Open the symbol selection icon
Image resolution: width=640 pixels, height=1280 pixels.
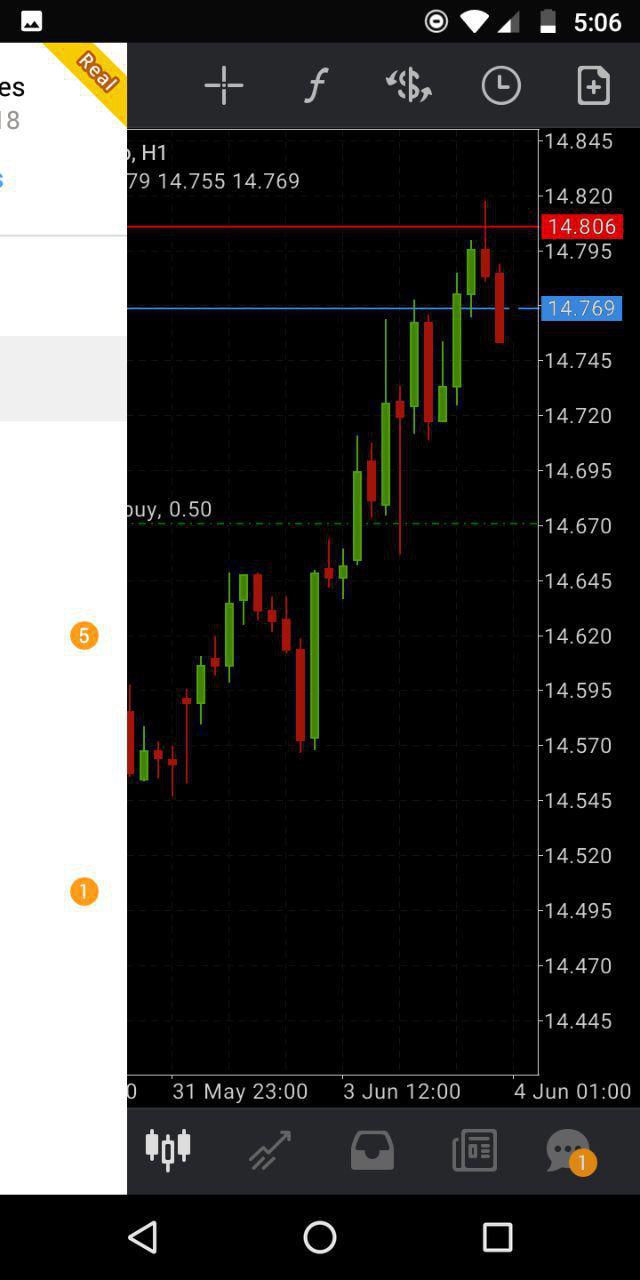point(408,86)
